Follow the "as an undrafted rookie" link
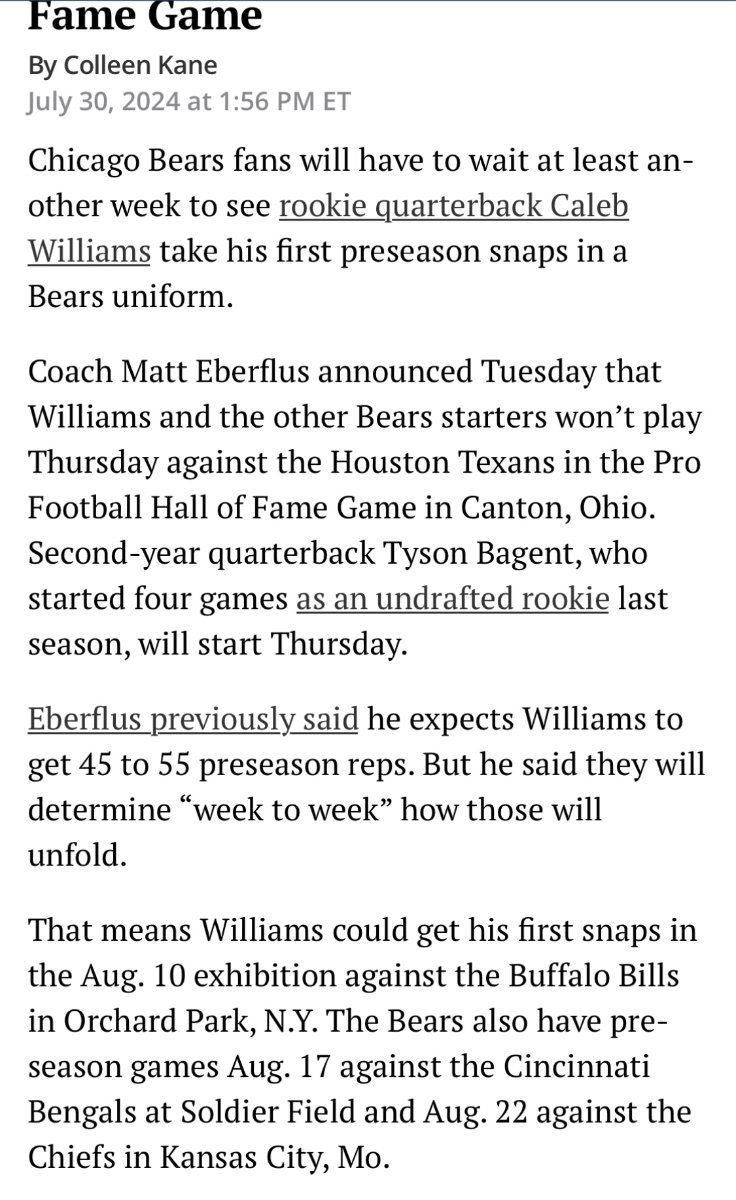The height and width of the screenshot is (1200, 736). pyautogui.click(x=452, y=602)
